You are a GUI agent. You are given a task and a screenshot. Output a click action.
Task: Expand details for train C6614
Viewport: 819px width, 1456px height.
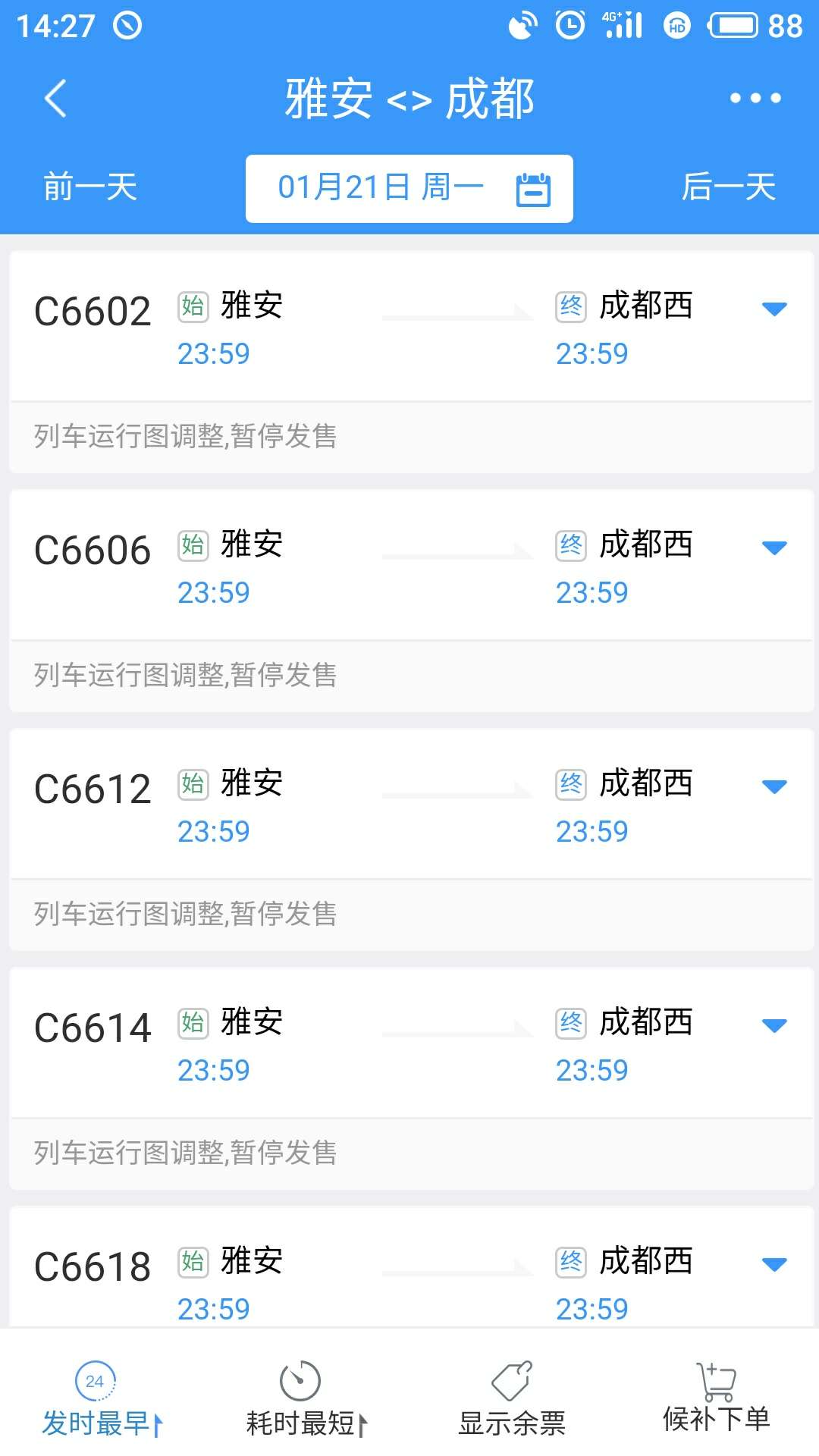pos(774,1025)
